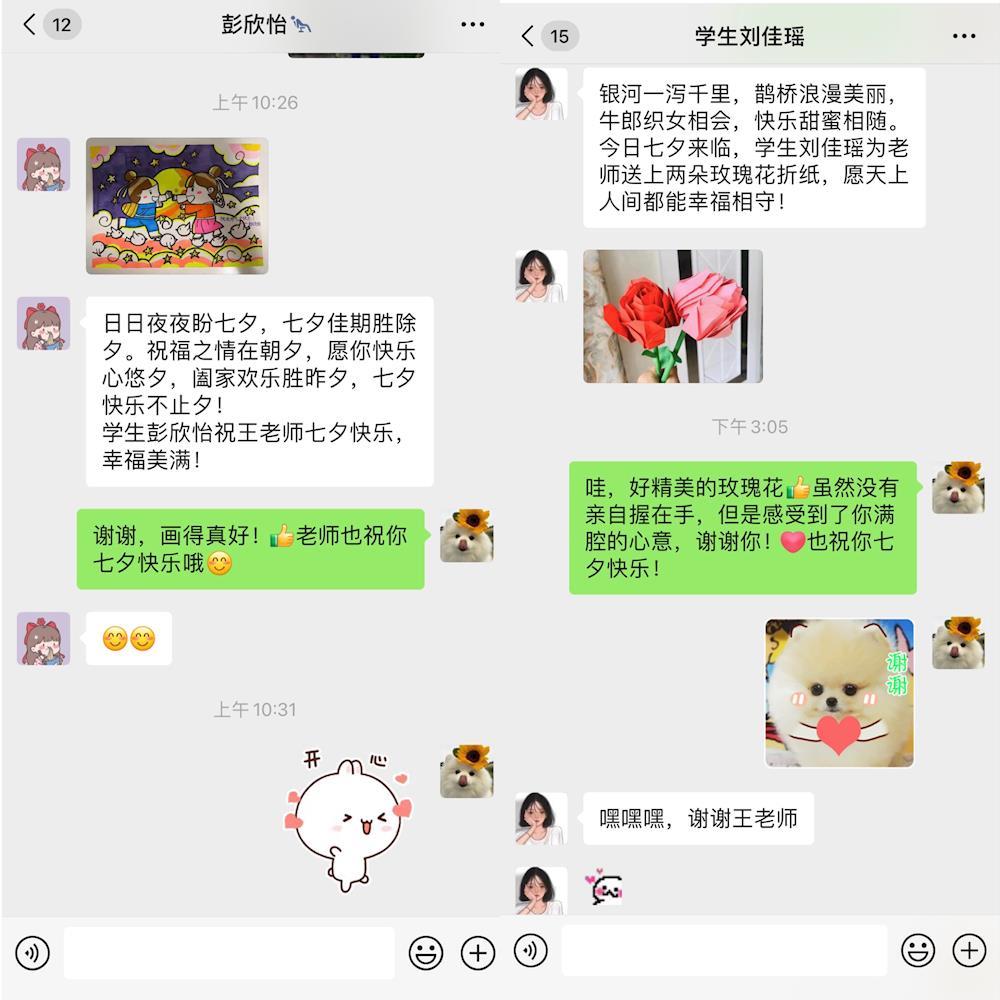
Task: Open the plus attachments in 学生刘佳瑶's chat
Action: pos(969,950)
